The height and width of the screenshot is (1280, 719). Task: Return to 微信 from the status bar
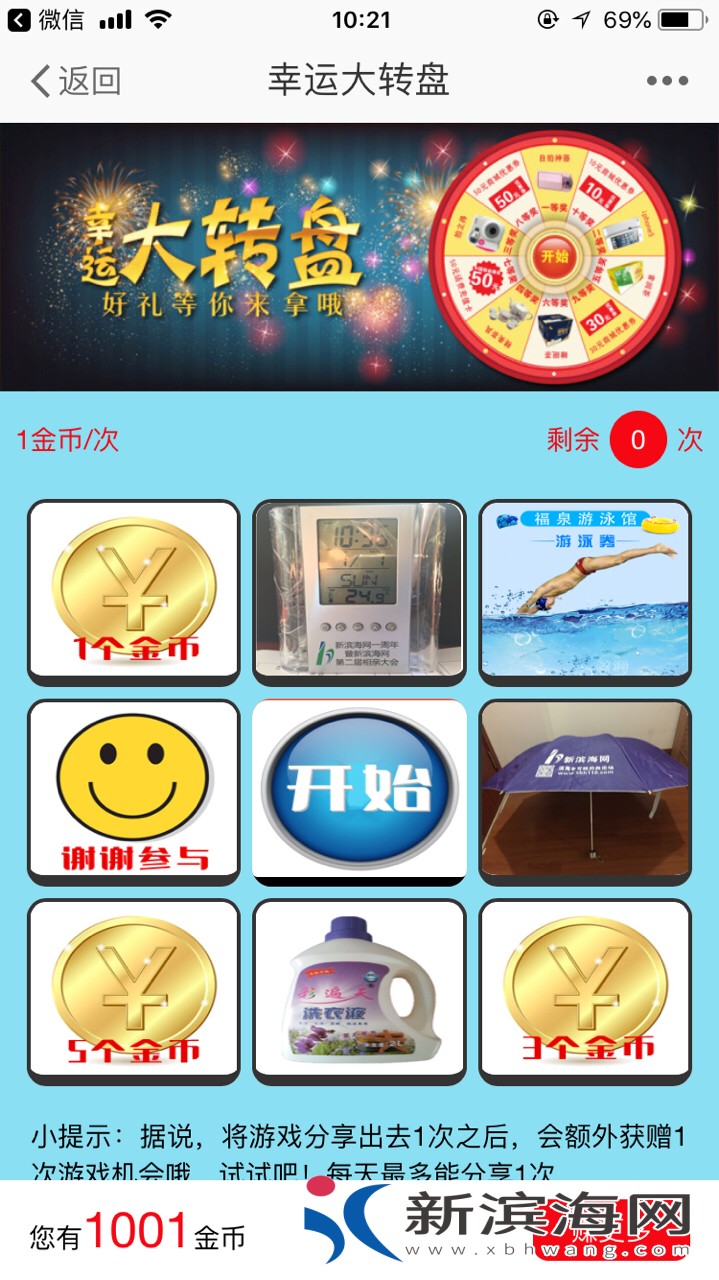click(47, 19)
